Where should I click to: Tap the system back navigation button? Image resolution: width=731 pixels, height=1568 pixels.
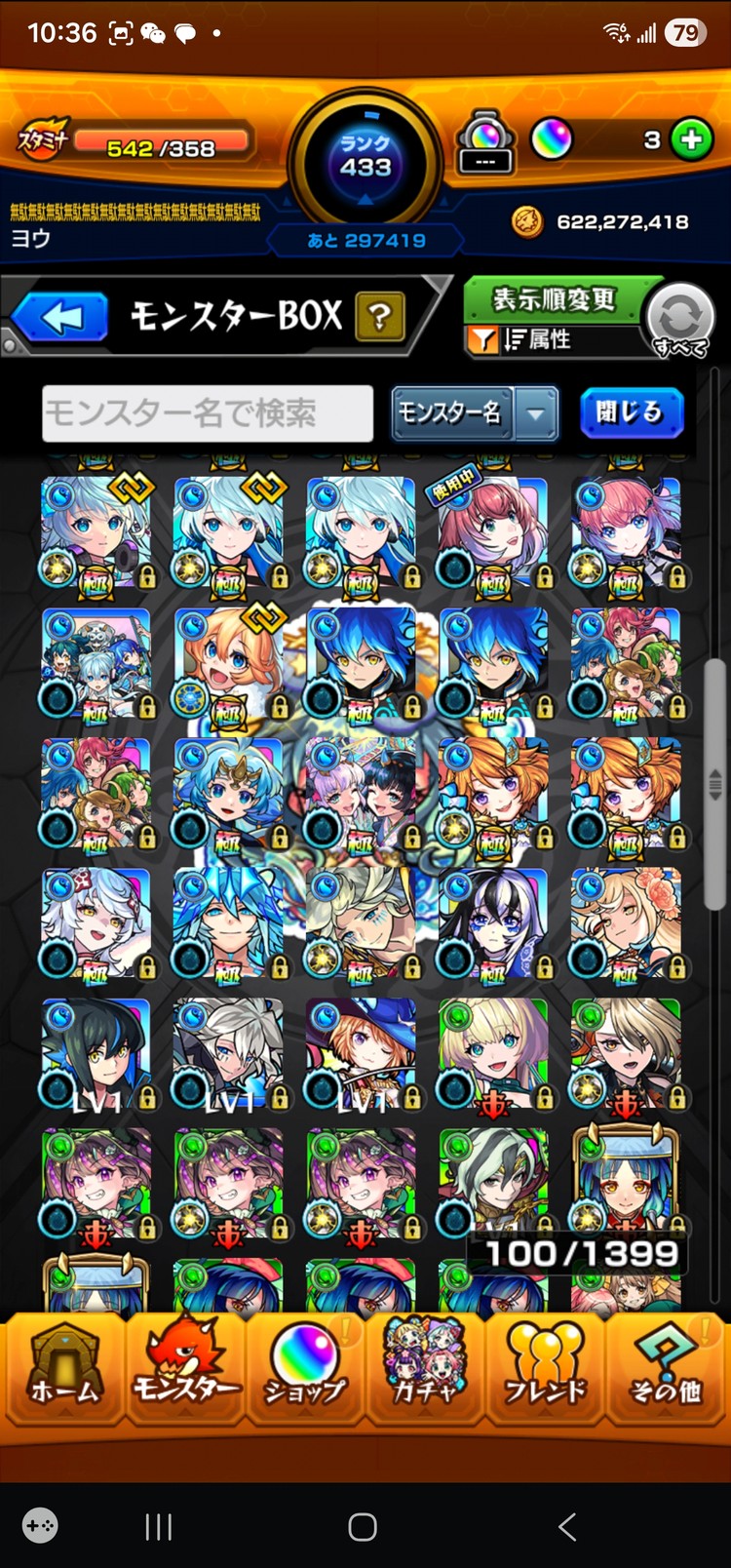point(567,1526)
